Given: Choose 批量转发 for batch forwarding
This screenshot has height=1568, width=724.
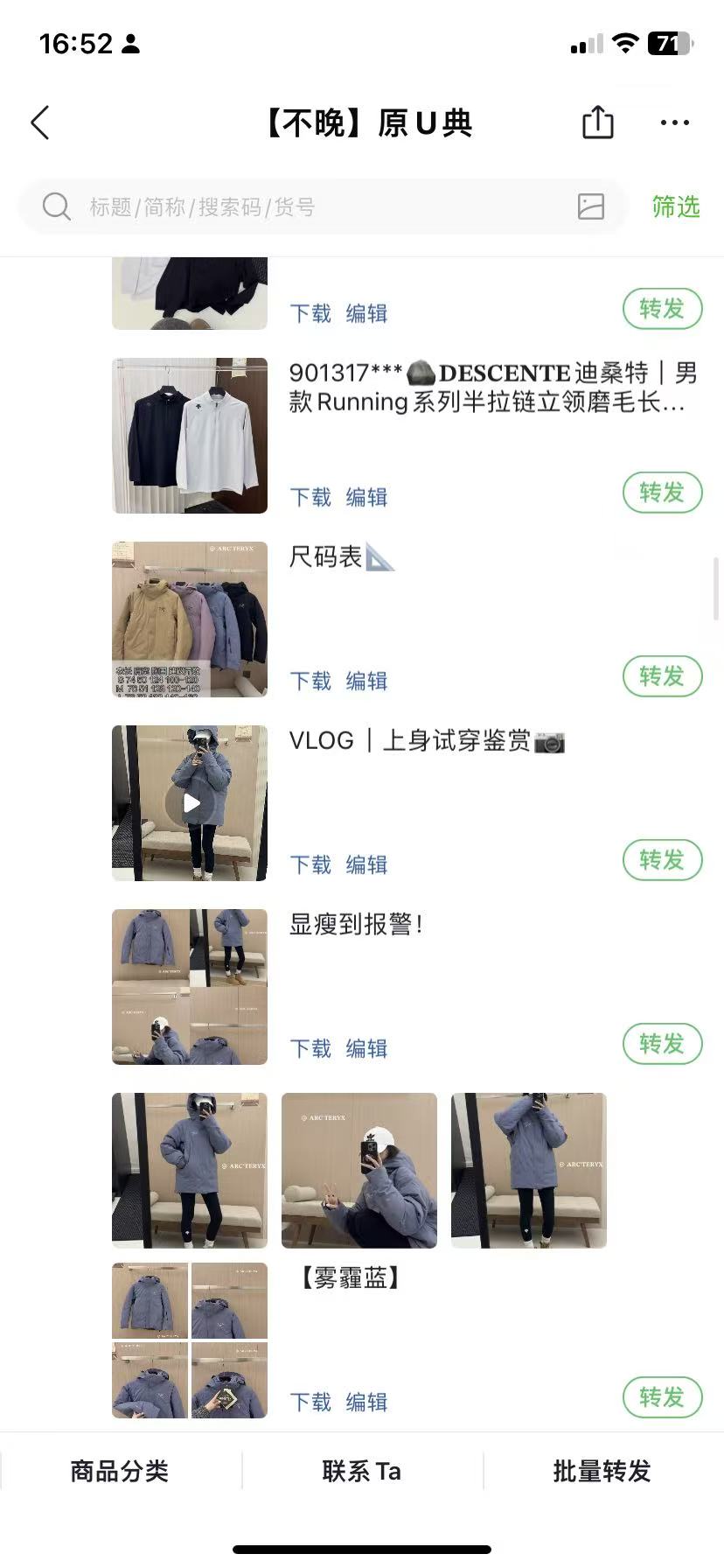Looking at the screenshot, I should tap(602, 1472).
